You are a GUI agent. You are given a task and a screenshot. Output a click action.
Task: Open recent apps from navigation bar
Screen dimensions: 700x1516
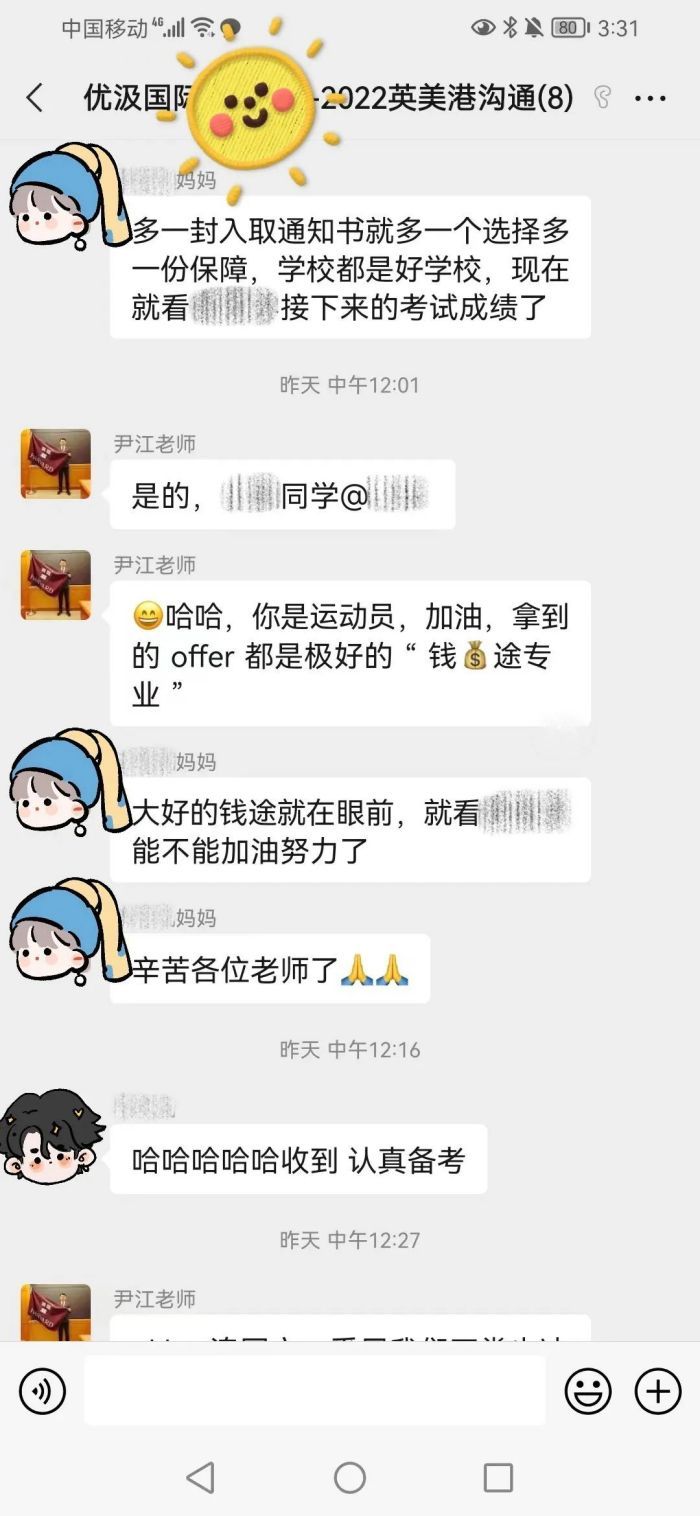coord(497,1477)
